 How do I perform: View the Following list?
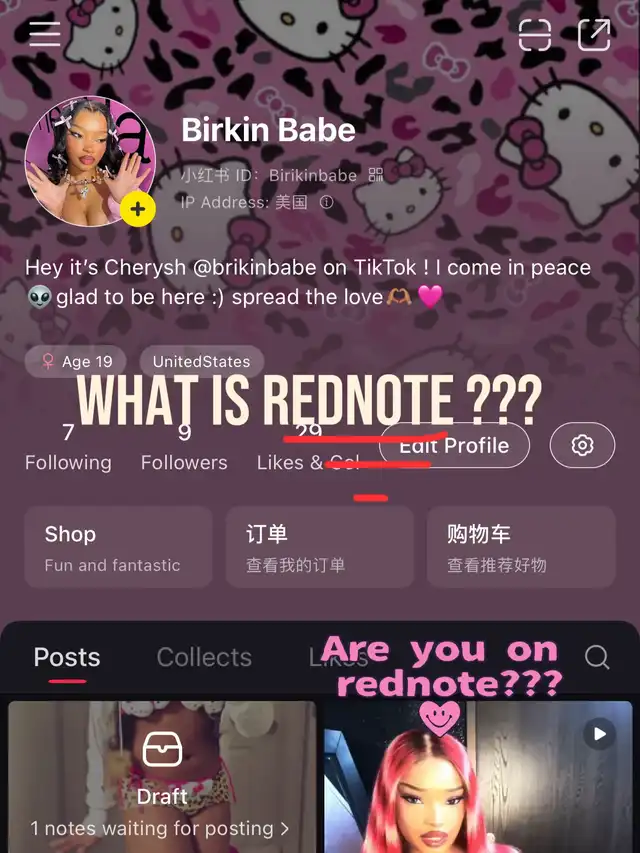coord(68,447)
